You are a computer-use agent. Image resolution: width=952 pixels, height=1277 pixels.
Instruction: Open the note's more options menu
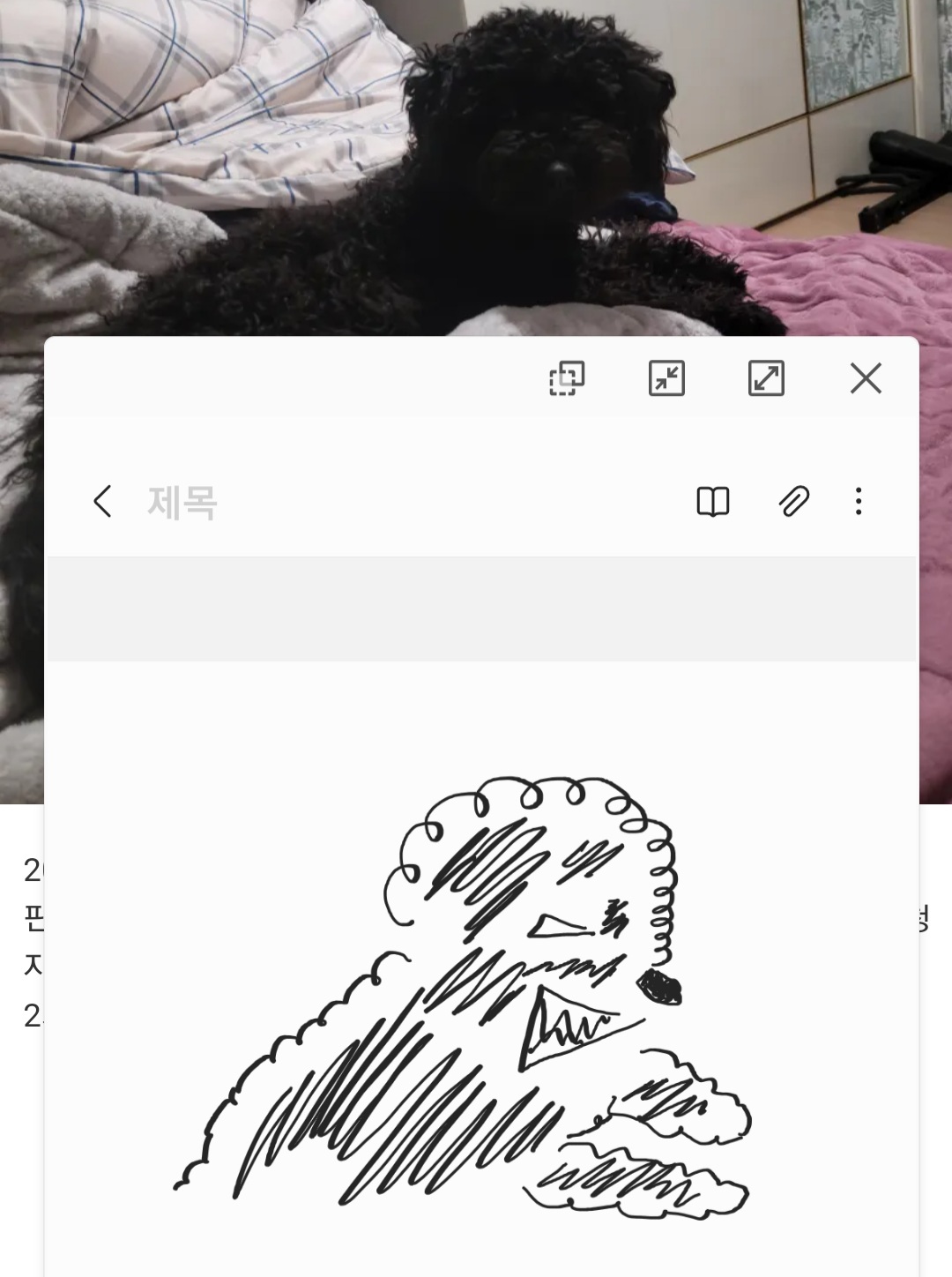click(859, 502)
